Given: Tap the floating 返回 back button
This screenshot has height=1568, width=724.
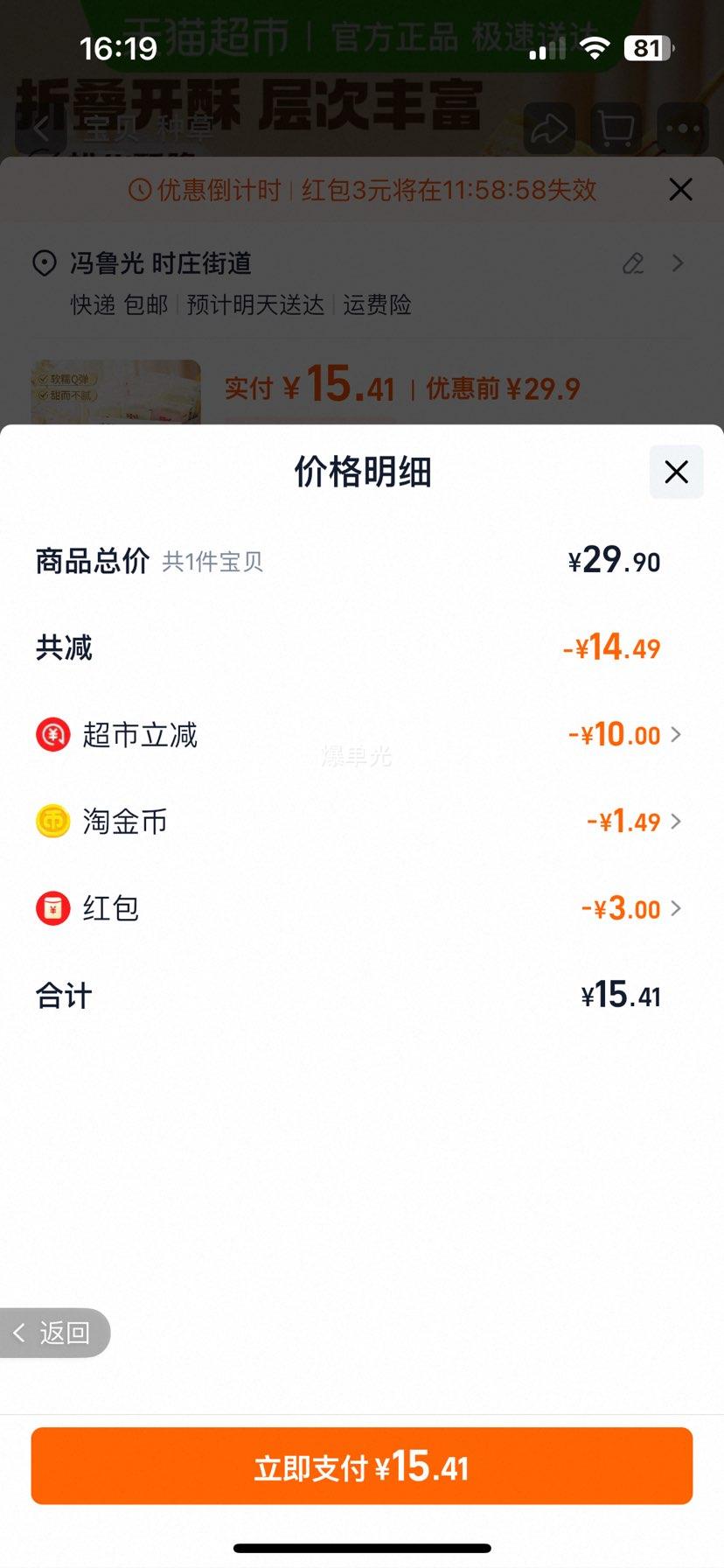Looking at the screenshot, I should [x=54, y=1333].
